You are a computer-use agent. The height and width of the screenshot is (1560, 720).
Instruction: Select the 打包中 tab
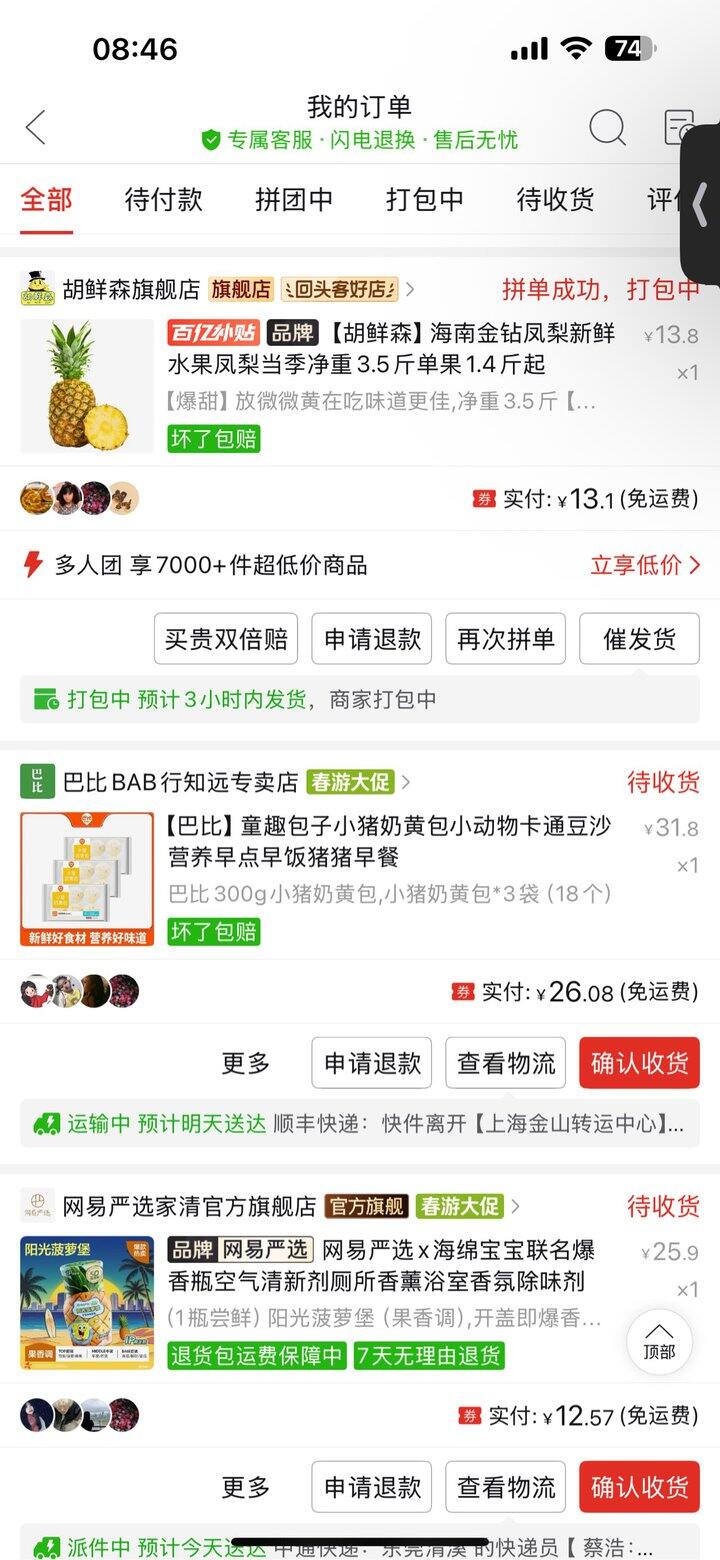click(425, 199)
